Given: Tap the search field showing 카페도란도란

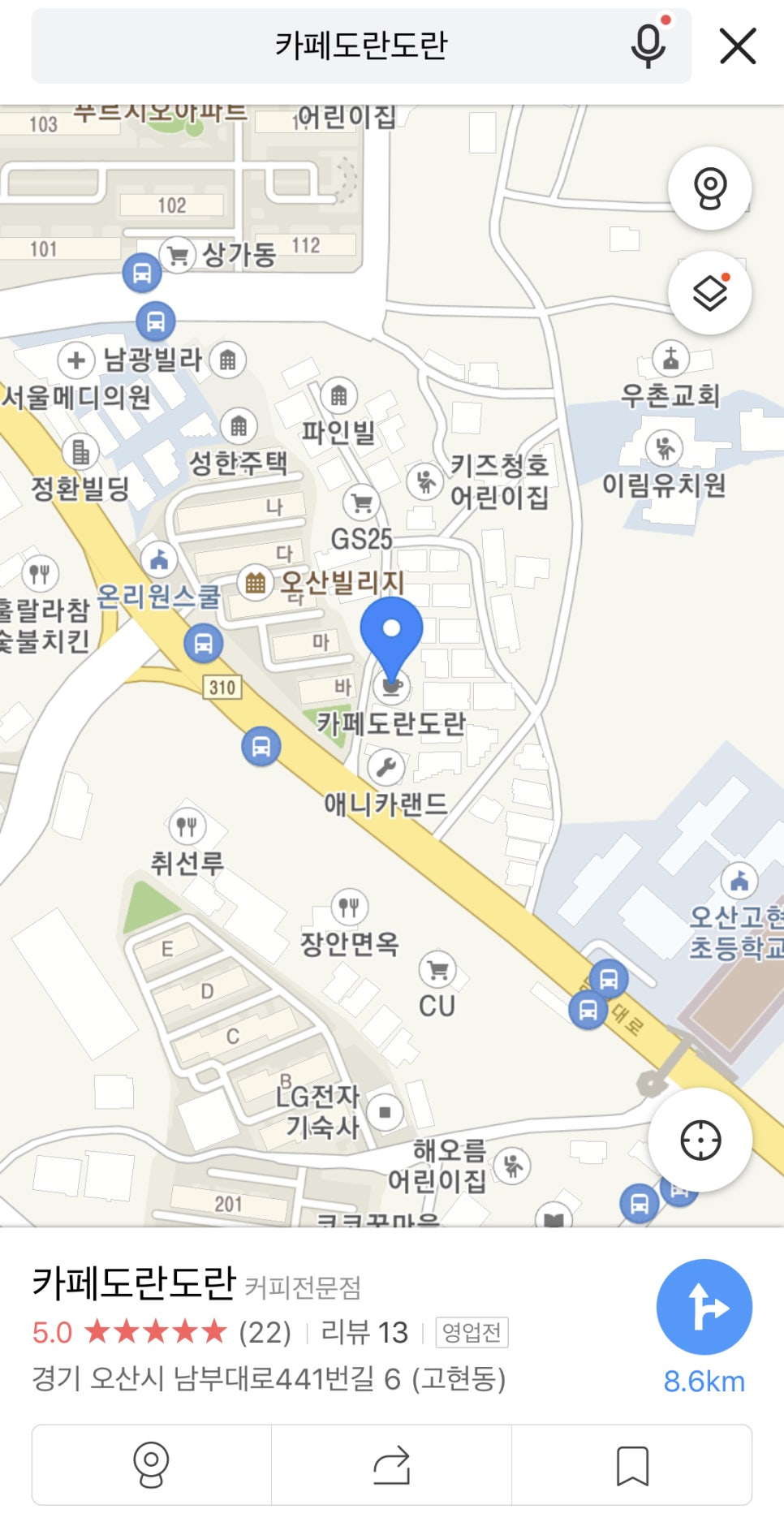Looking at the screenshot, I should (x=360, y=45).
